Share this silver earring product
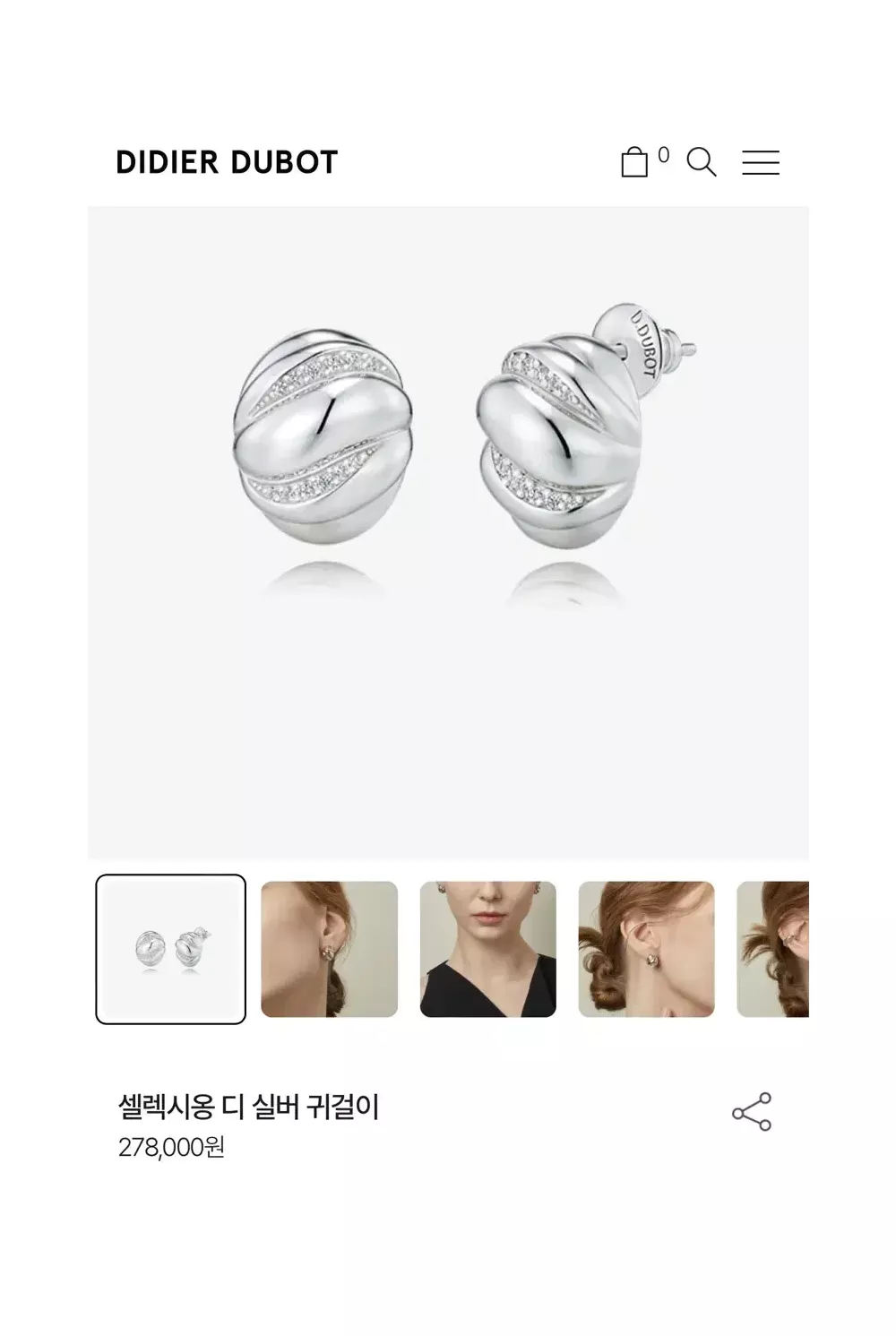The image size is (896, 1336). [x=751, y=1112]
